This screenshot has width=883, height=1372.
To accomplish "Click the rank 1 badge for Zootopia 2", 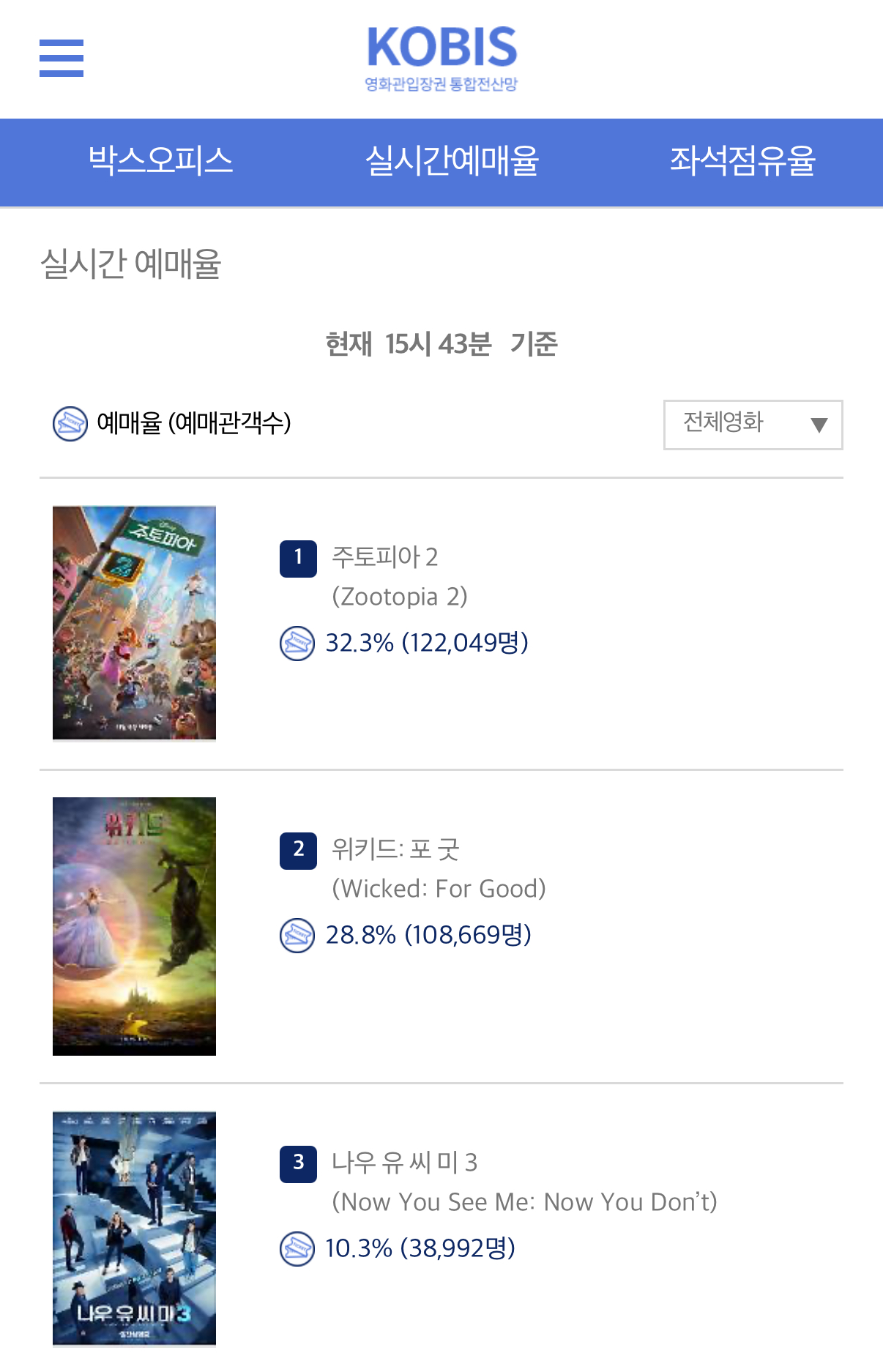I will click(297, 557).
